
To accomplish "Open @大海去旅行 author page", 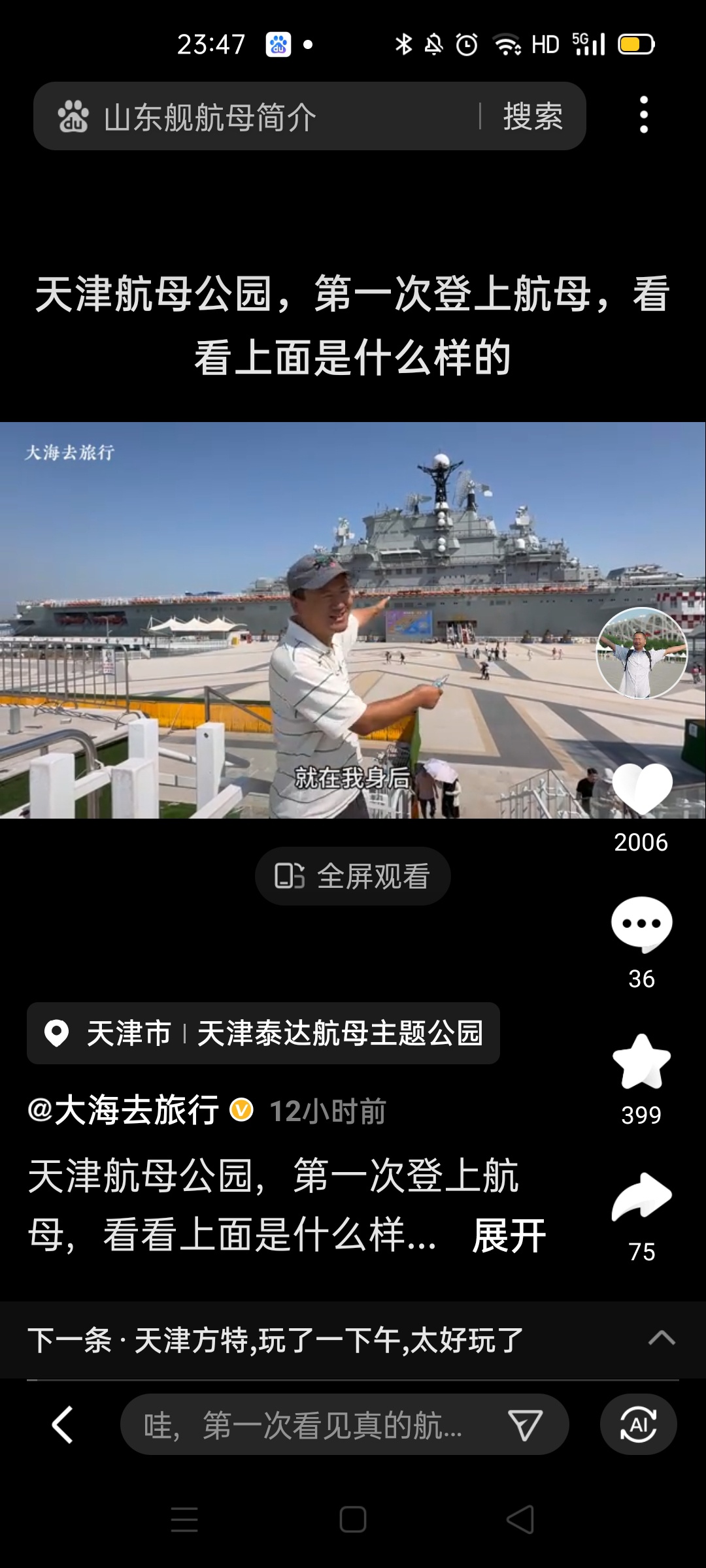I will 124,1111.
